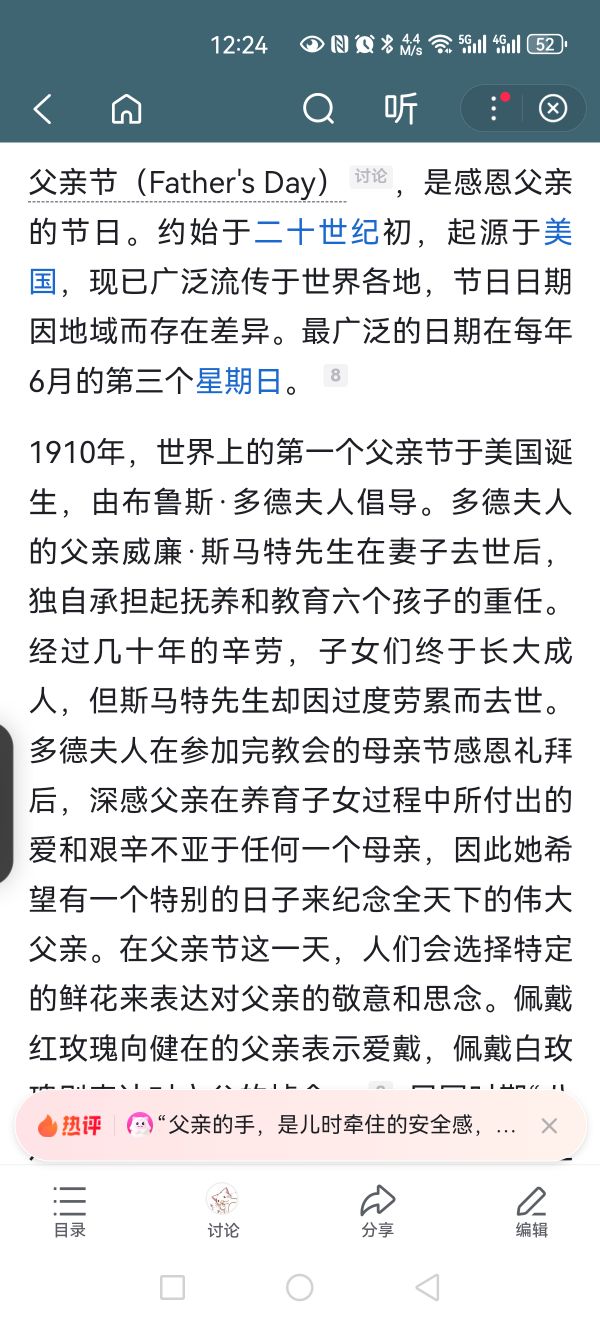Close the mini program

(553, 108)
